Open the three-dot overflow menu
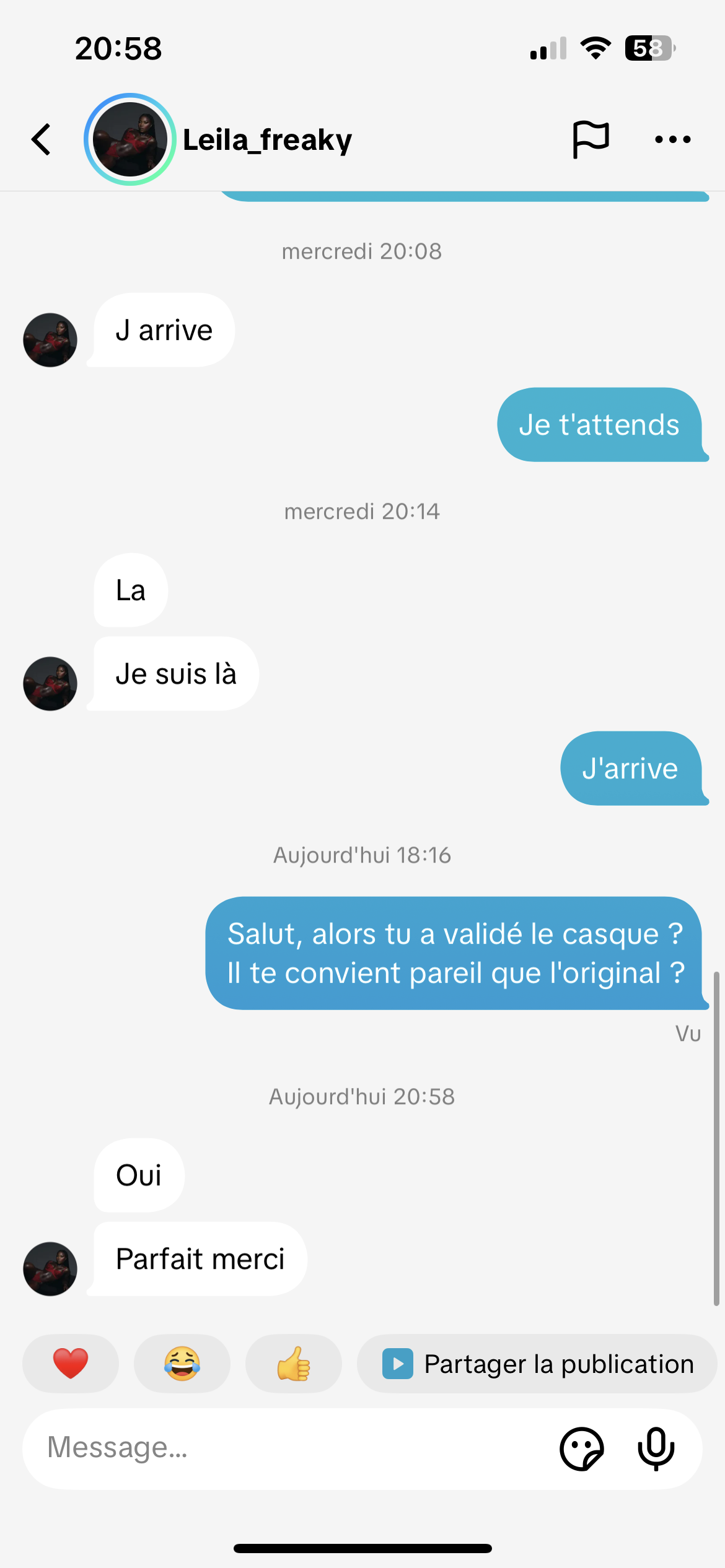This screenshot has width=725, height=1568. (x=672, y=139)
